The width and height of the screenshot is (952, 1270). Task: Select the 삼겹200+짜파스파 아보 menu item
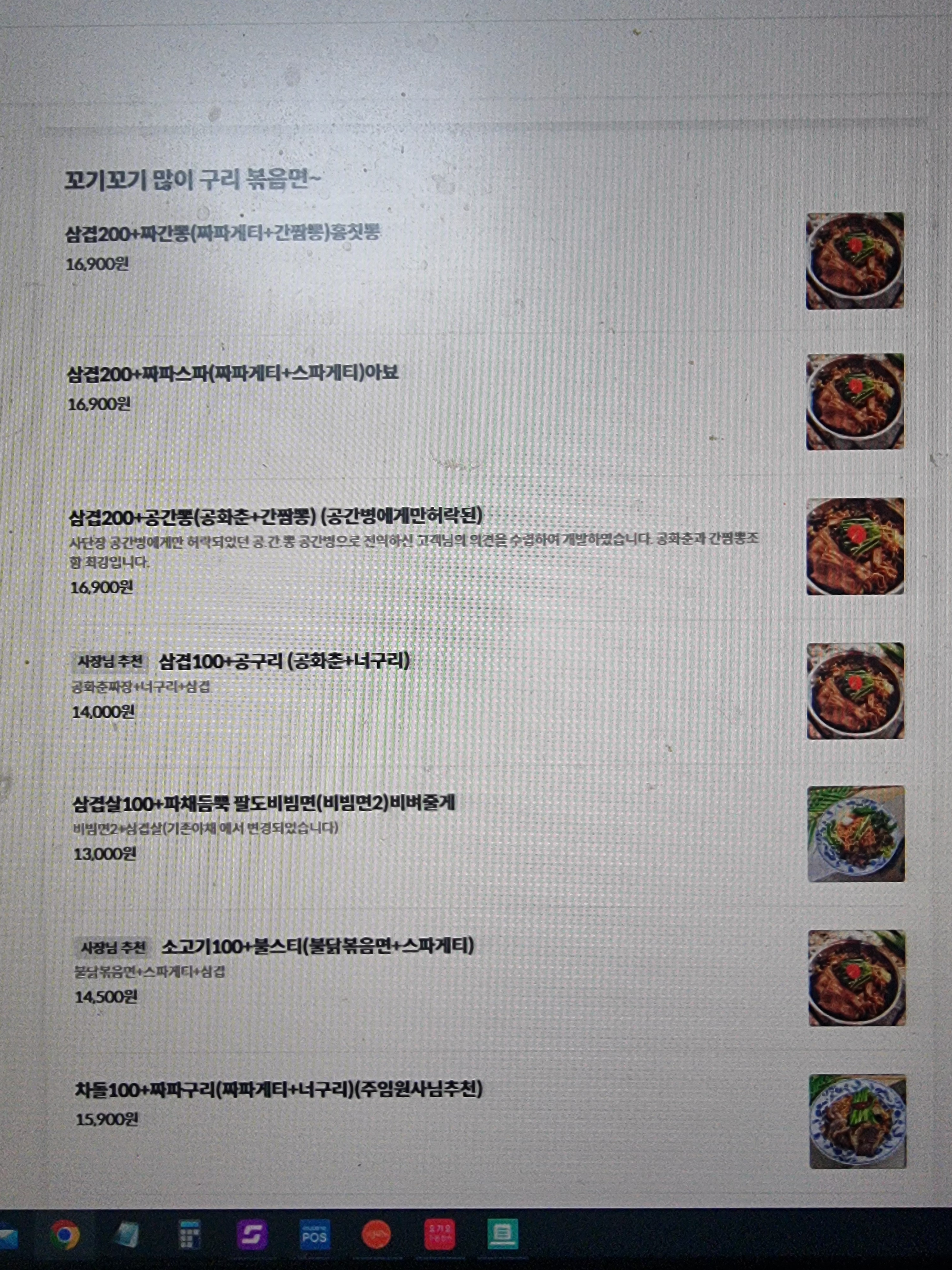coord(232,374)
